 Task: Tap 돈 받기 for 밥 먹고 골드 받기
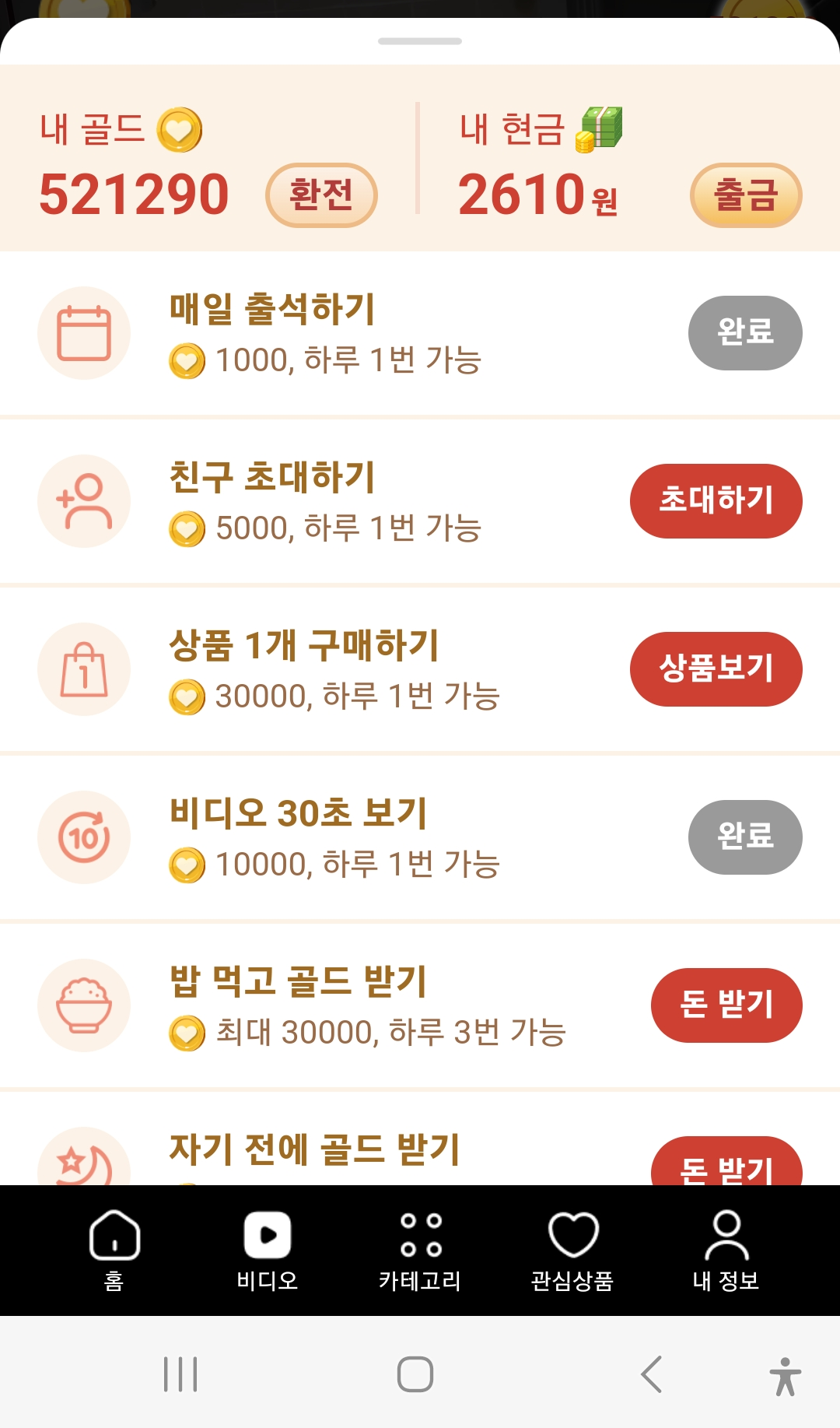point(726,1005)
